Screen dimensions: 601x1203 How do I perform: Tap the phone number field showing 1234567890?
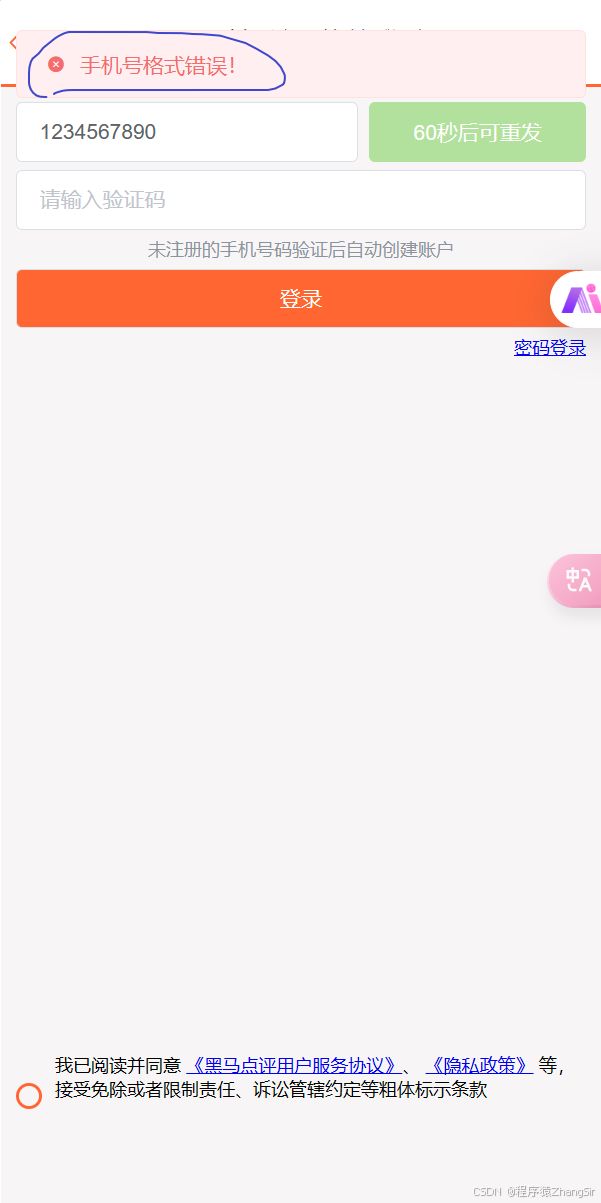point(187,132)
